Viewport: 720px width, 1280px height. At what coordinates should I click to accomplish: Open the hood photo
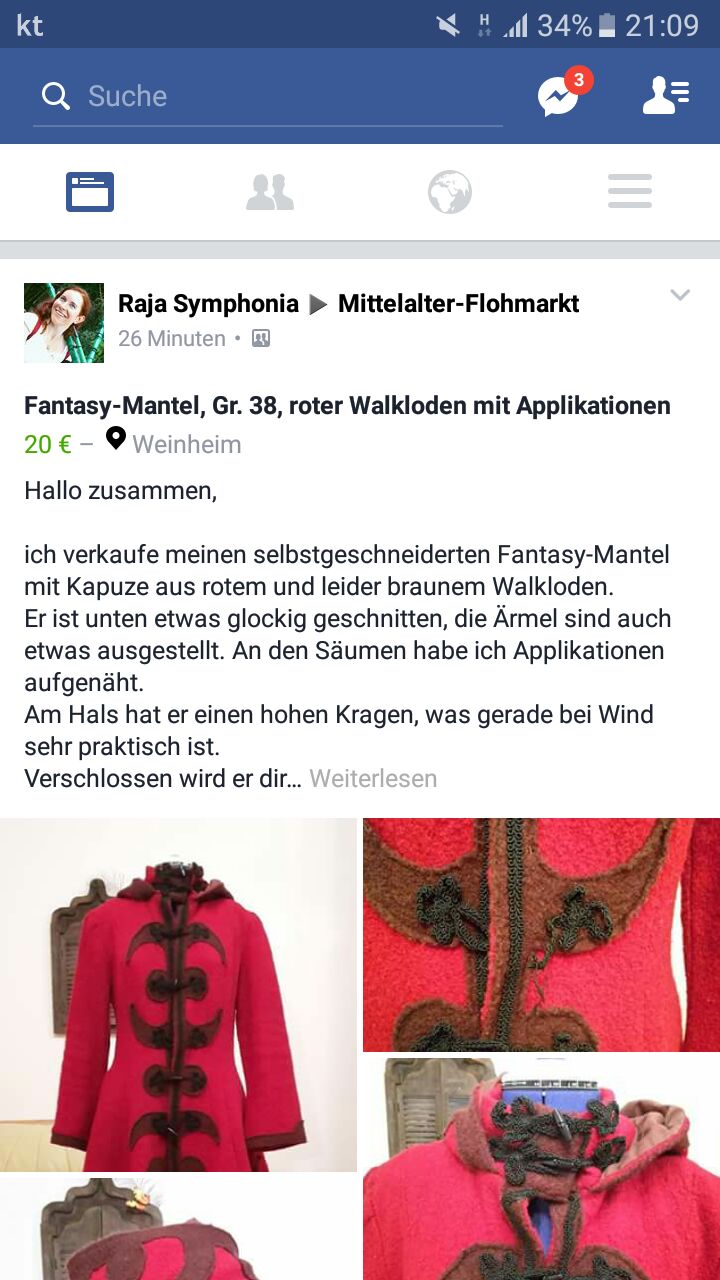178,1230
